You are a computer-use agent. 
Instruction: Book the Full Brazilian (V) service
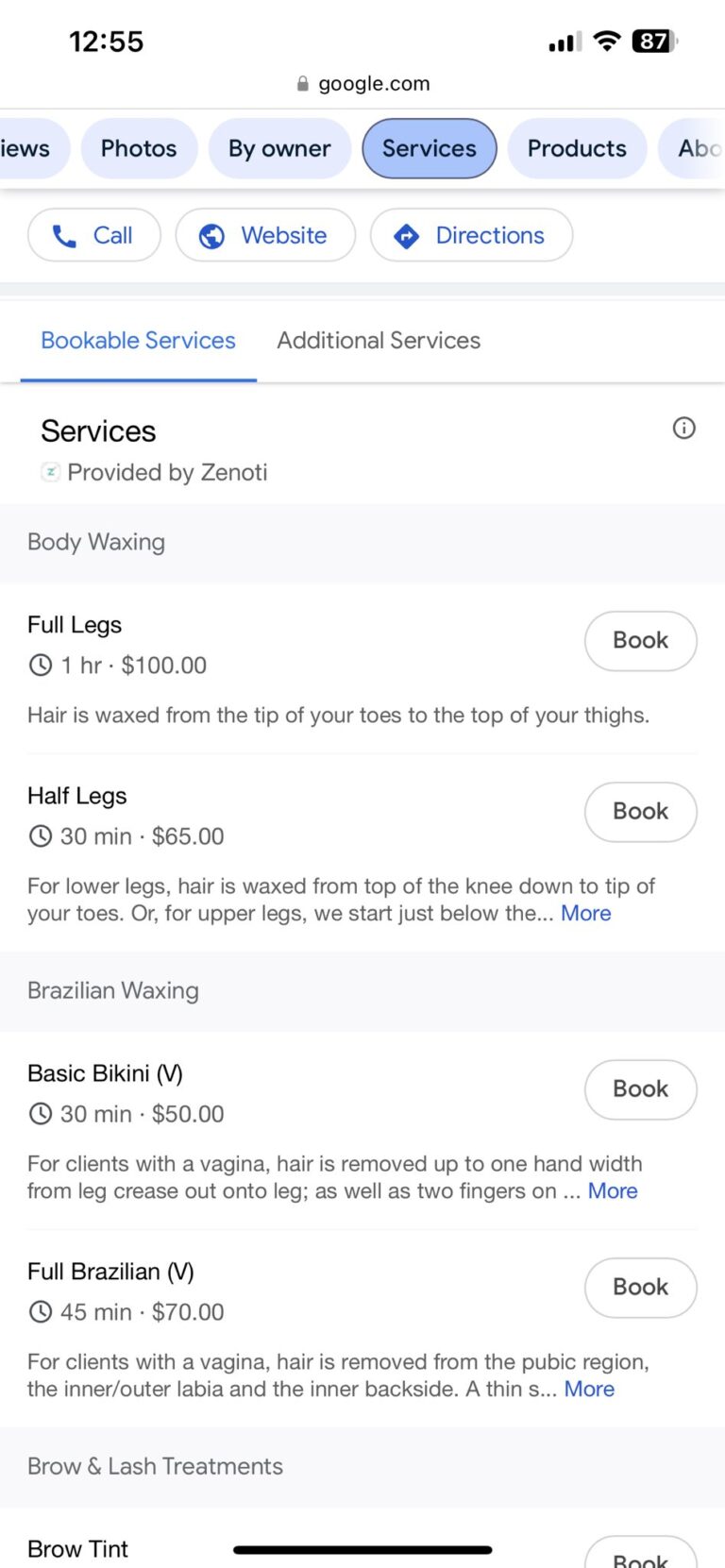[640, 1288]
